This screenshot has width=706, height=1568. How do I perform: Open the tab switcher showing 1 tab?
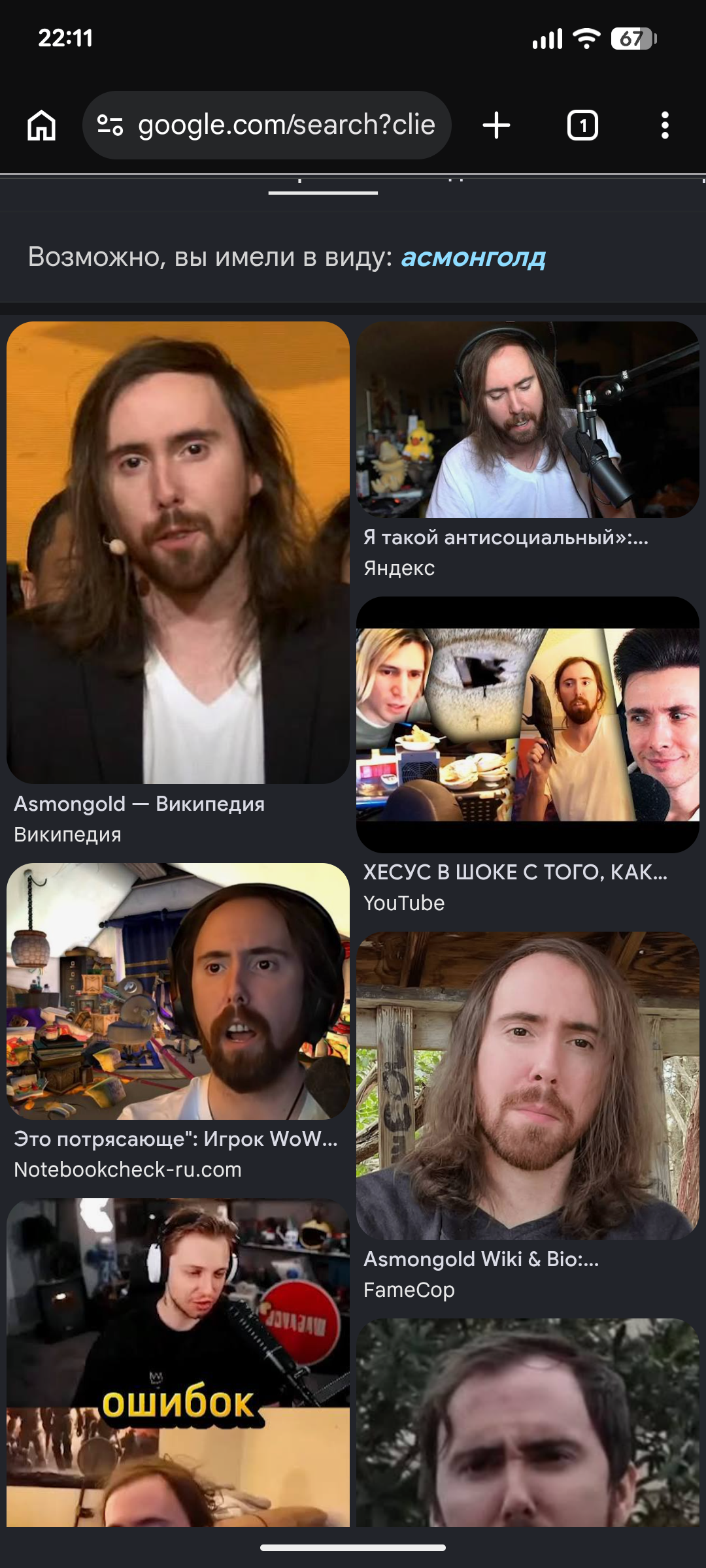pyautogui.click(x=582, y=125)
